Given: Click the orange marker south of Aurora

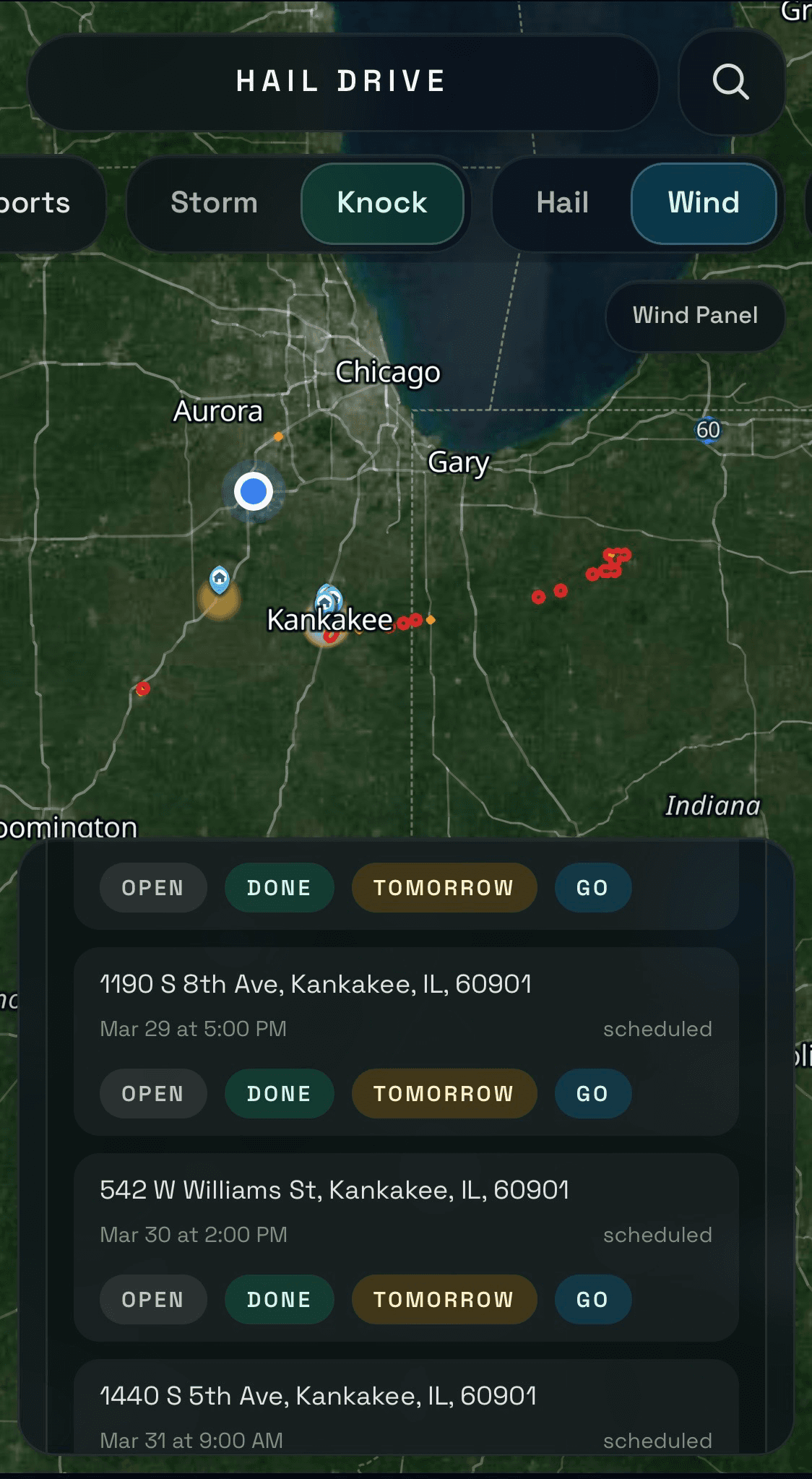Looking at the screenshot, I should tap(278, 436).
